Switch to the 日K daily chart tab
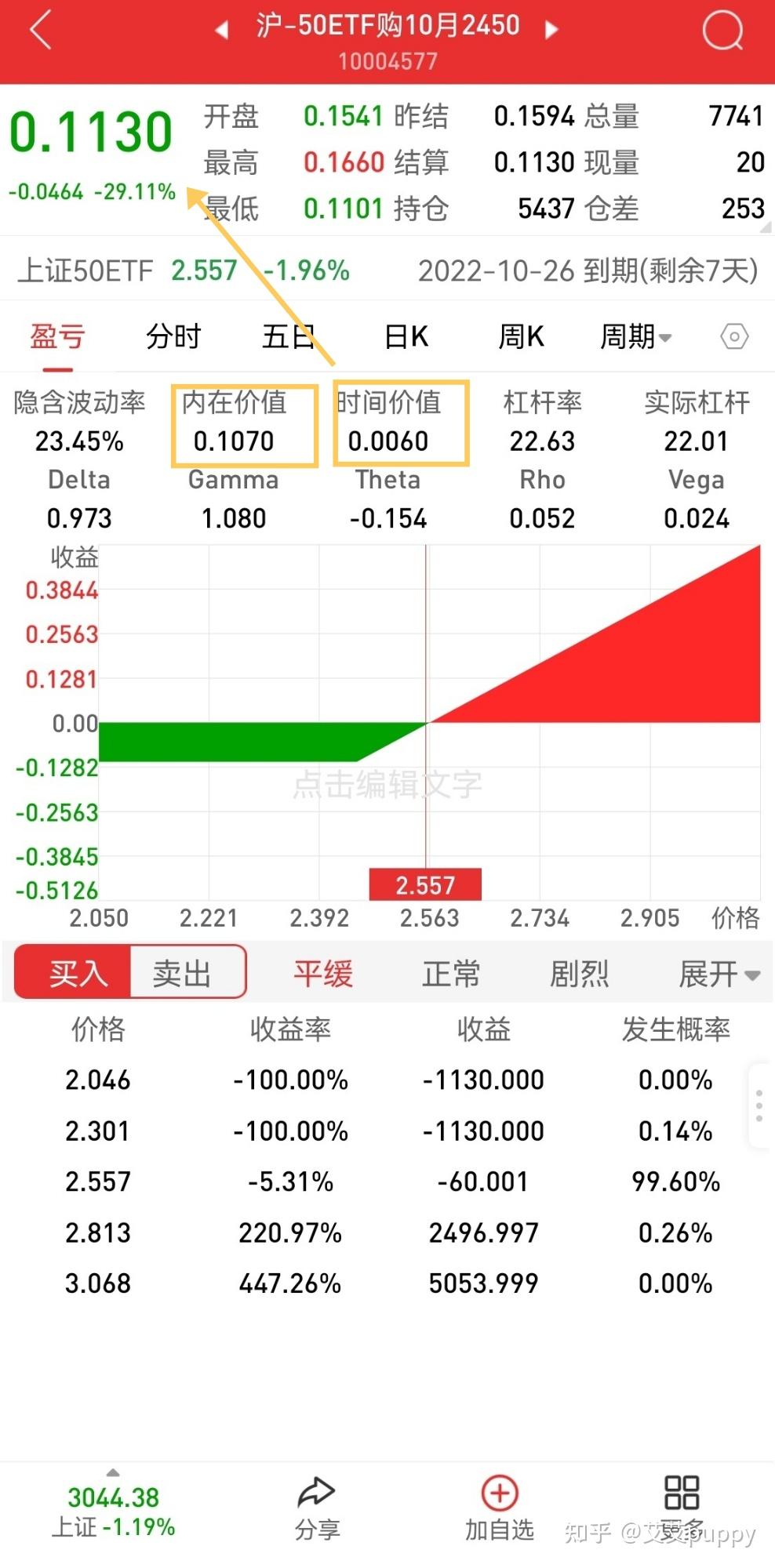Viewport: 775px width, 1568px height. click(404, 336)
